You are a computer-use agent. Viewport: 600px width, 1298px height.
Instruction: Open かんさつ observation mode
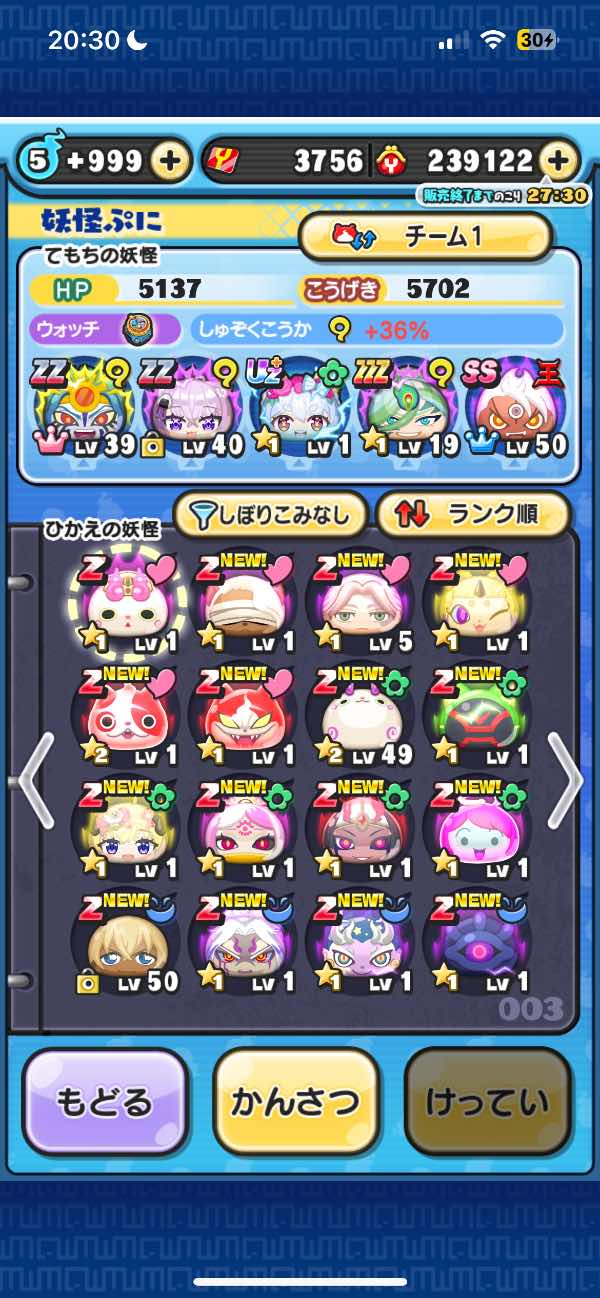[296, 1102]
